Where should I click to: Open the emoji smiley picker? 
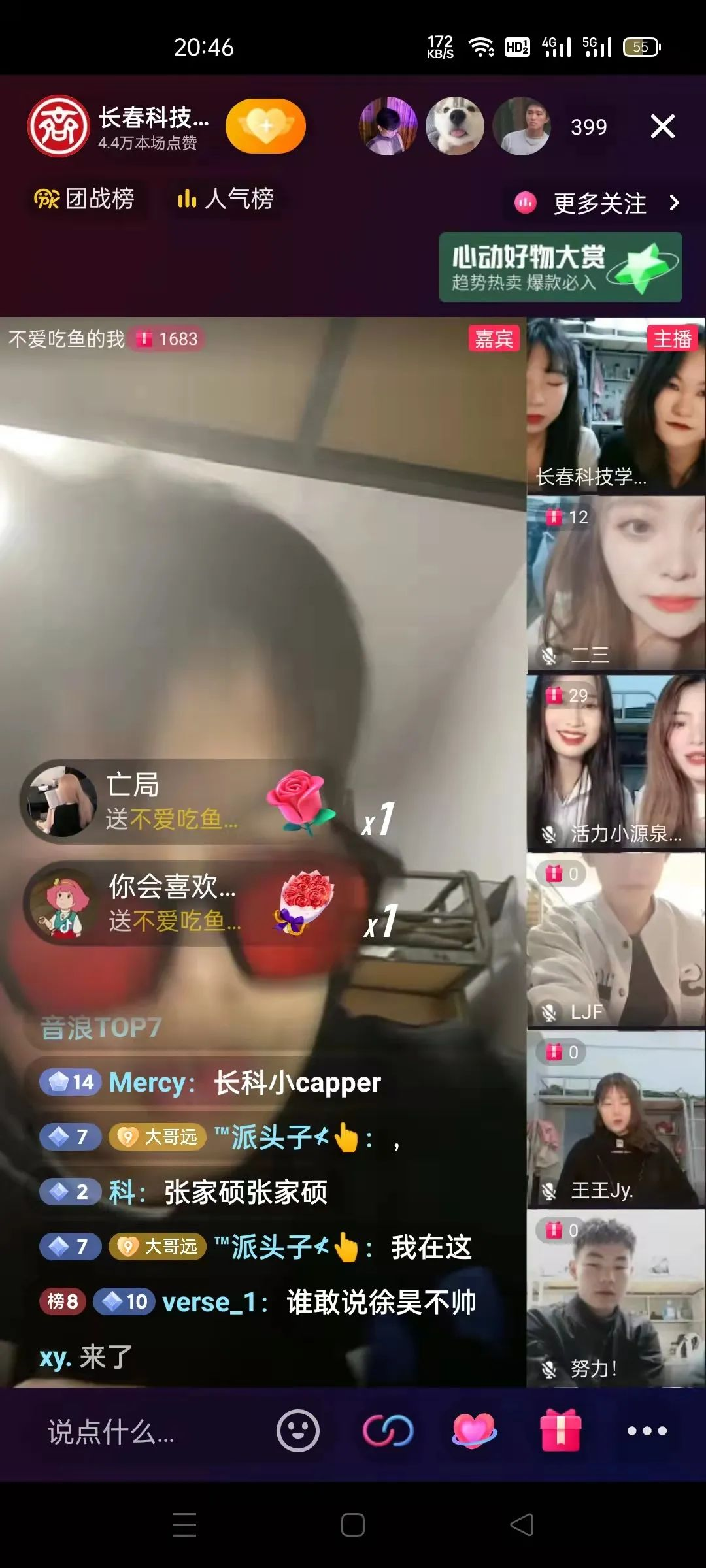click(x=297, y=1431)
